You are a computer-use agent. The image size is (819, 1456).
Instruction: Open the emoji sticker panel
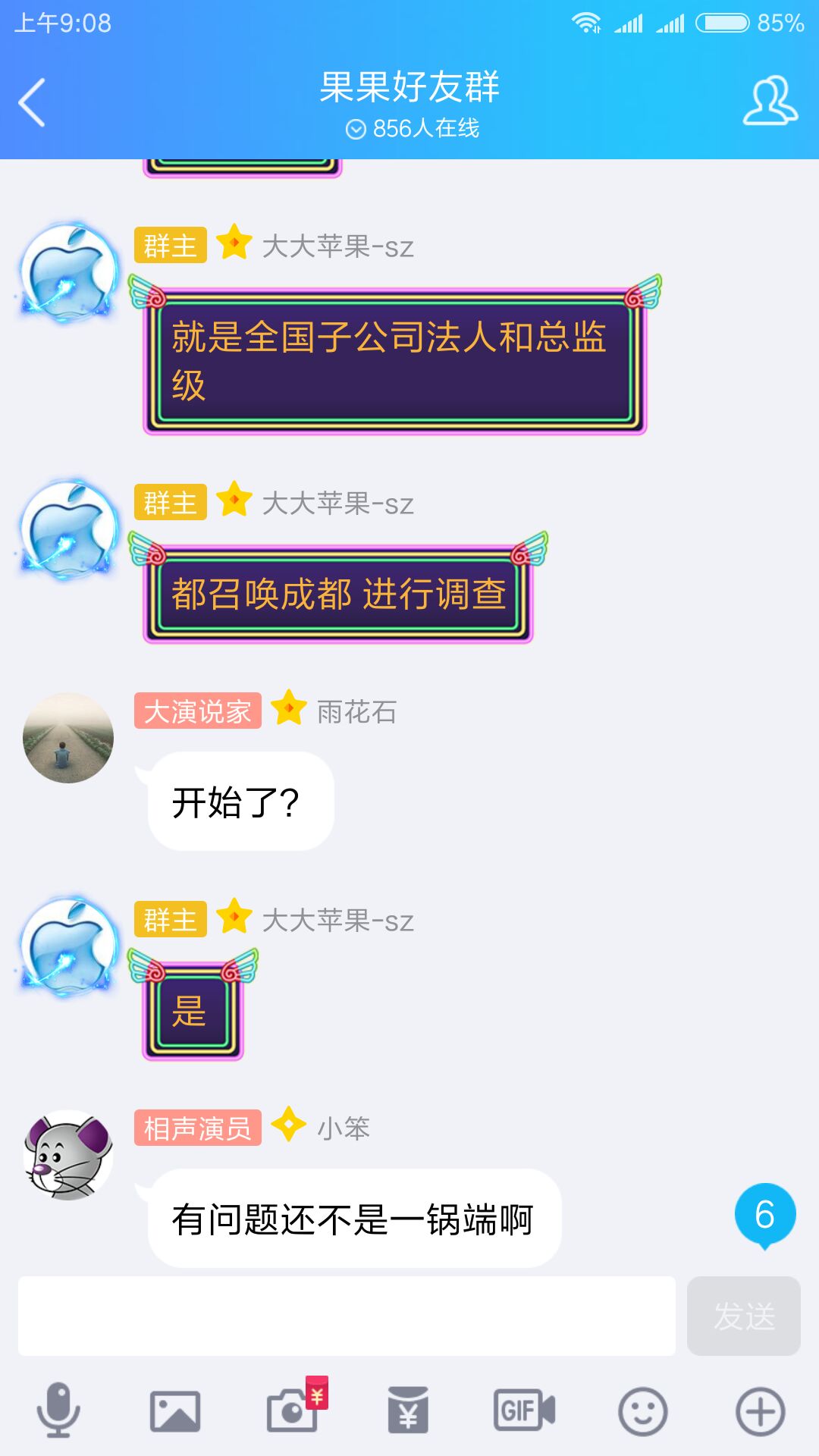[642, 1411]
